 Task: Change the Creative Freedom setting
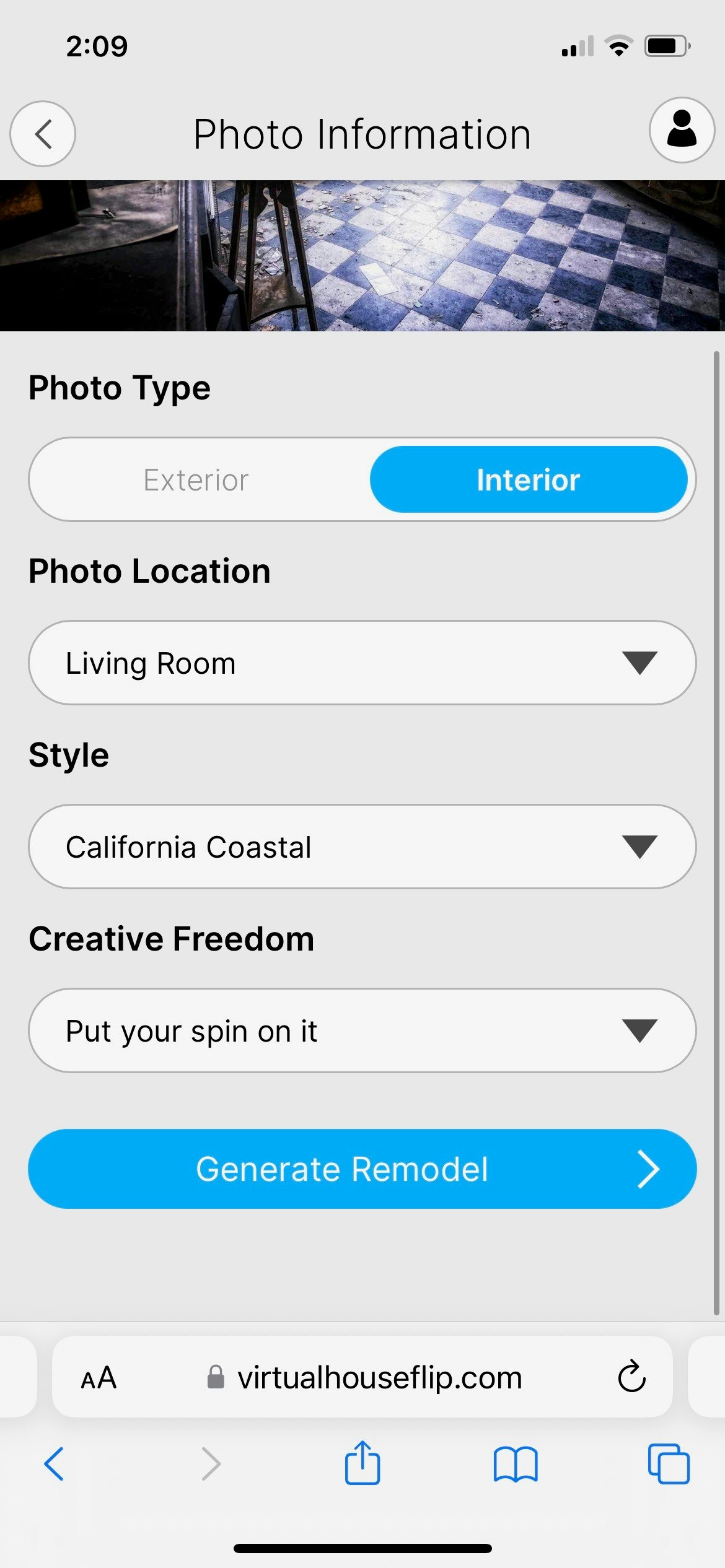point(362,1030)
